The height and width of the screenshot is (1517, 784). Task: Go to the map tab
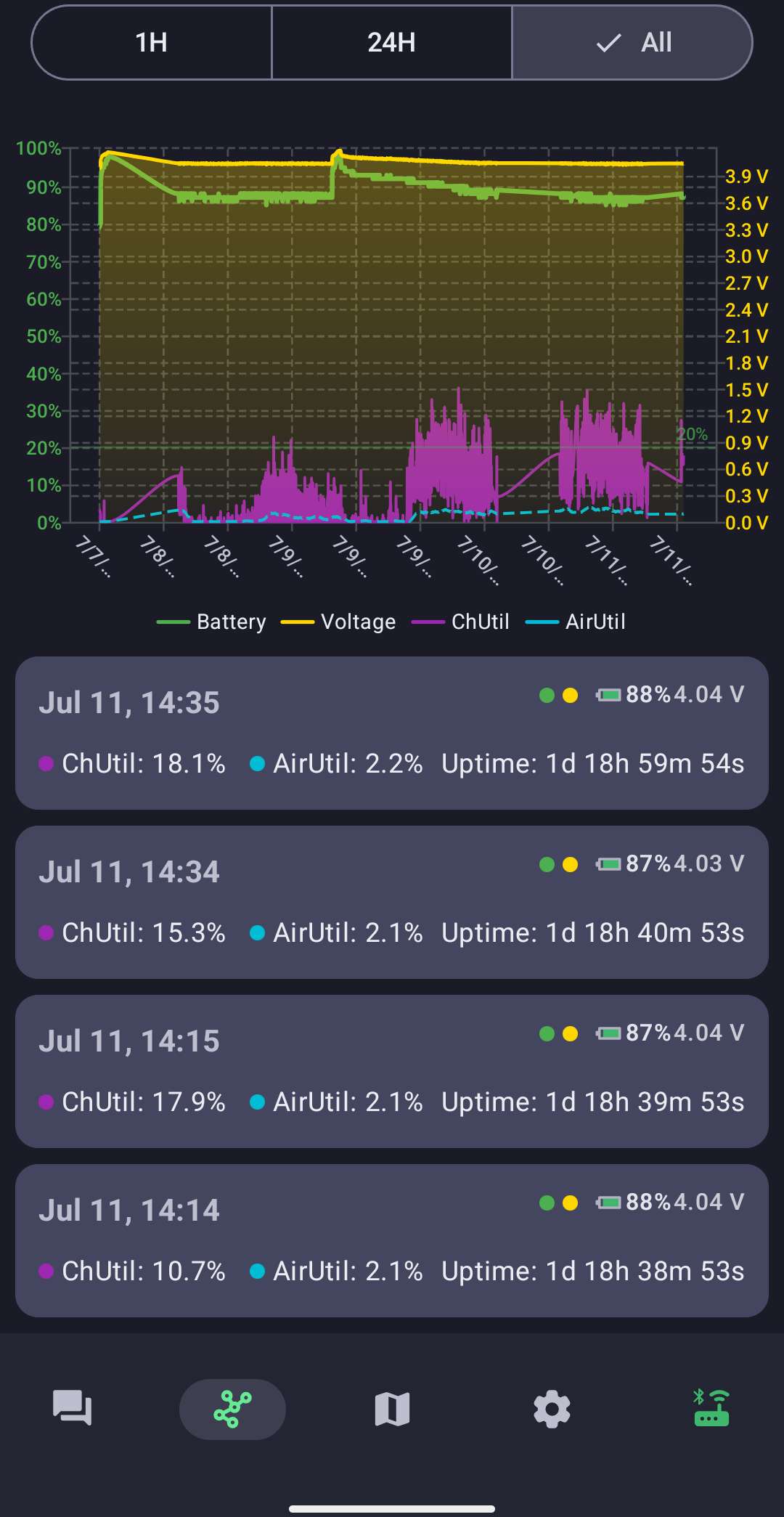(x=392, y=1409)
